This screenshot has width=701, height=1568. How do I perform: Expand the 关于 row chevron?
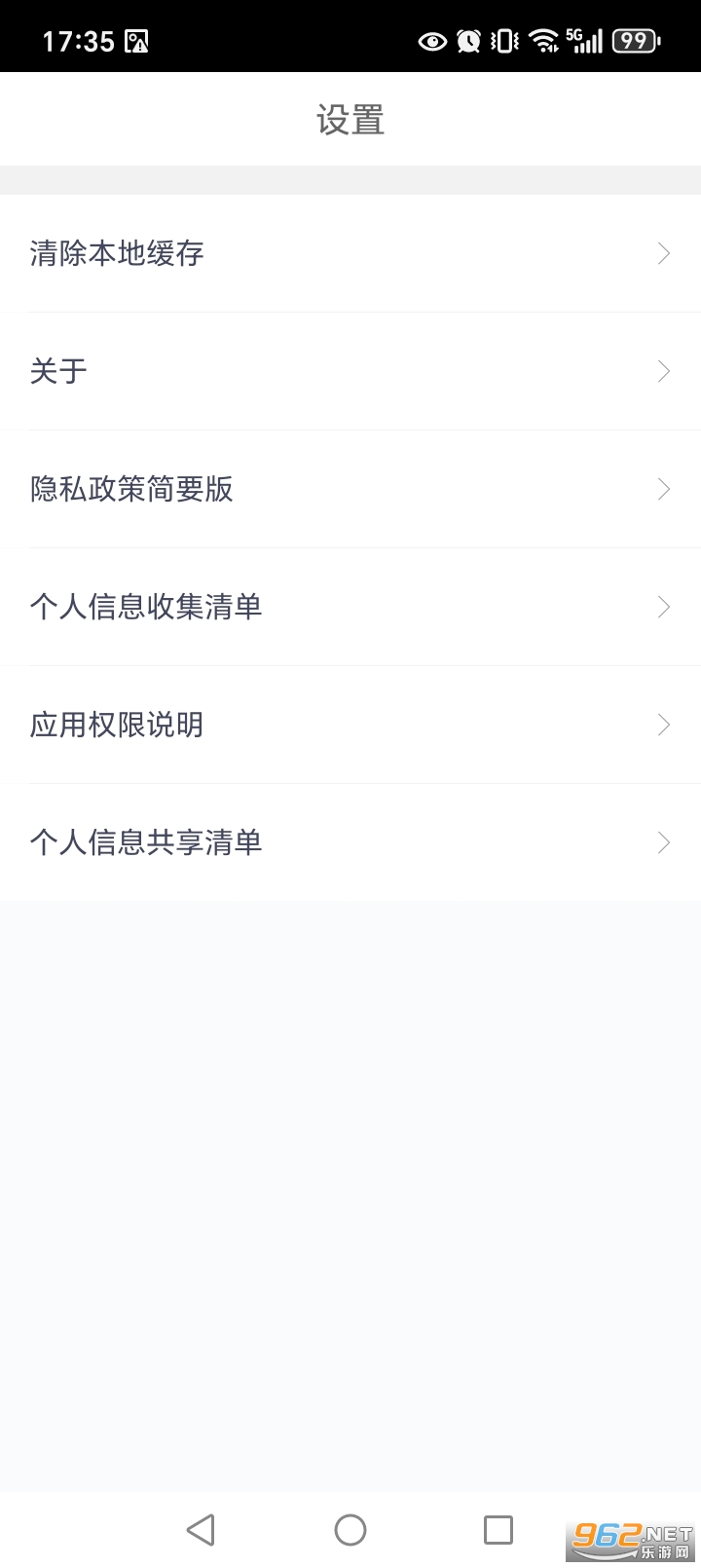[664, 371]
